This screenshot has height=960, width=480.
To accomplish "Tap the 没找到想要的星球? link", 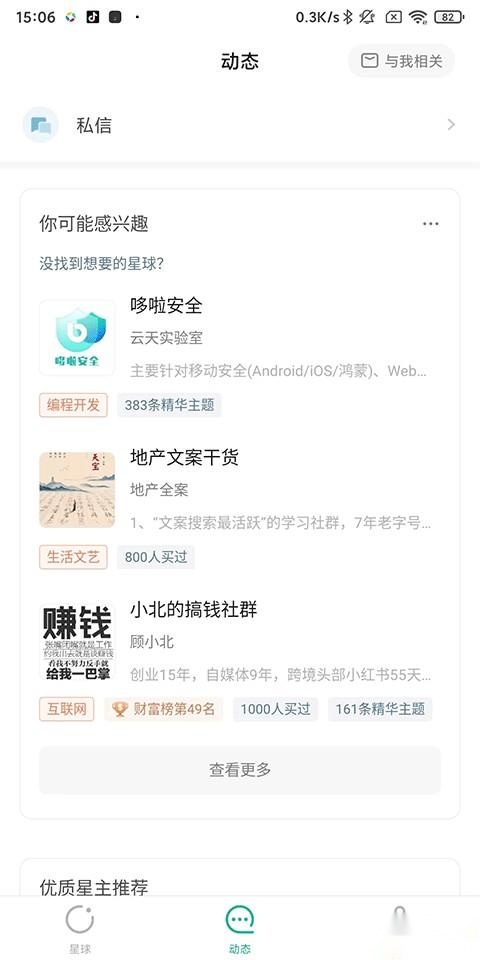I will [102, 264].
